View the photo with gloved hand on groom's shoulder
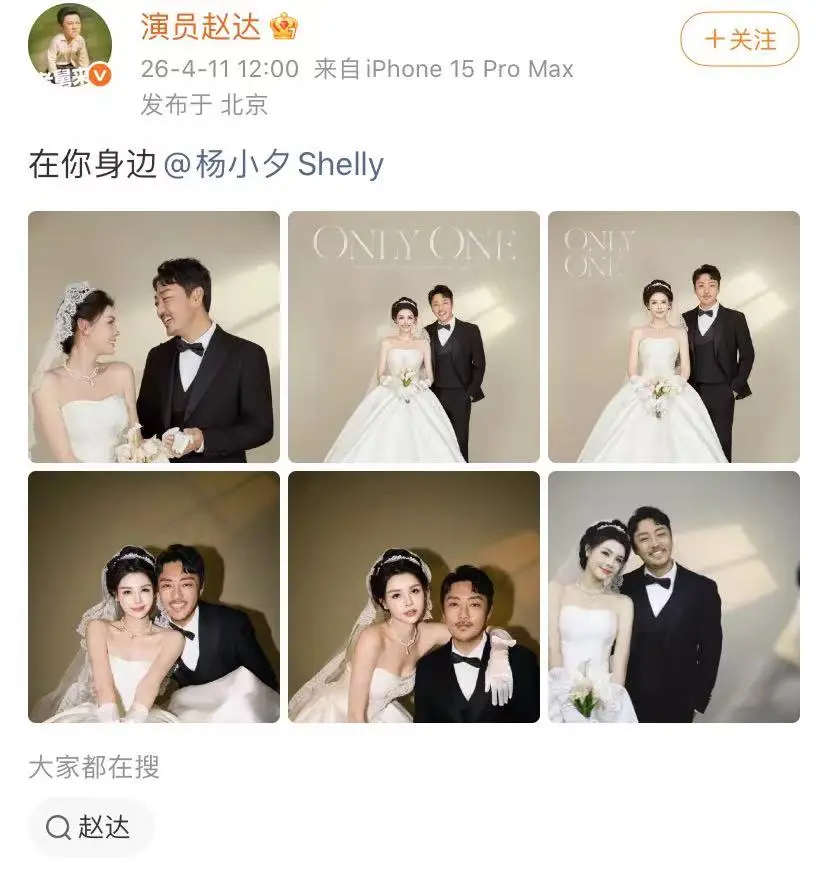Image resolution: width=828 pixels, height=890 pixels. tap(414, 597)
